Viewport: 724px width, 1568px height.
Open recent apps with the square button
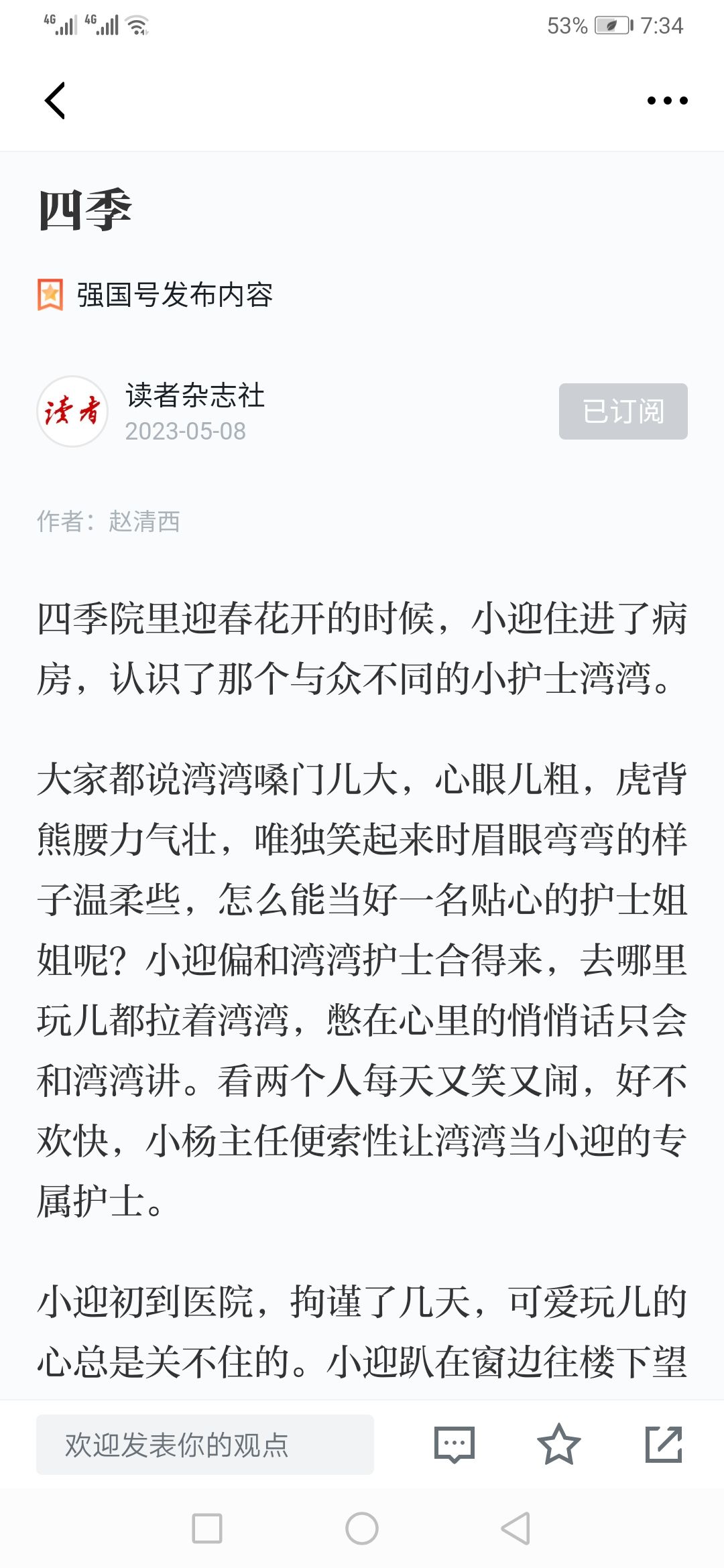pyautogui.click(x=207, y=1528)
